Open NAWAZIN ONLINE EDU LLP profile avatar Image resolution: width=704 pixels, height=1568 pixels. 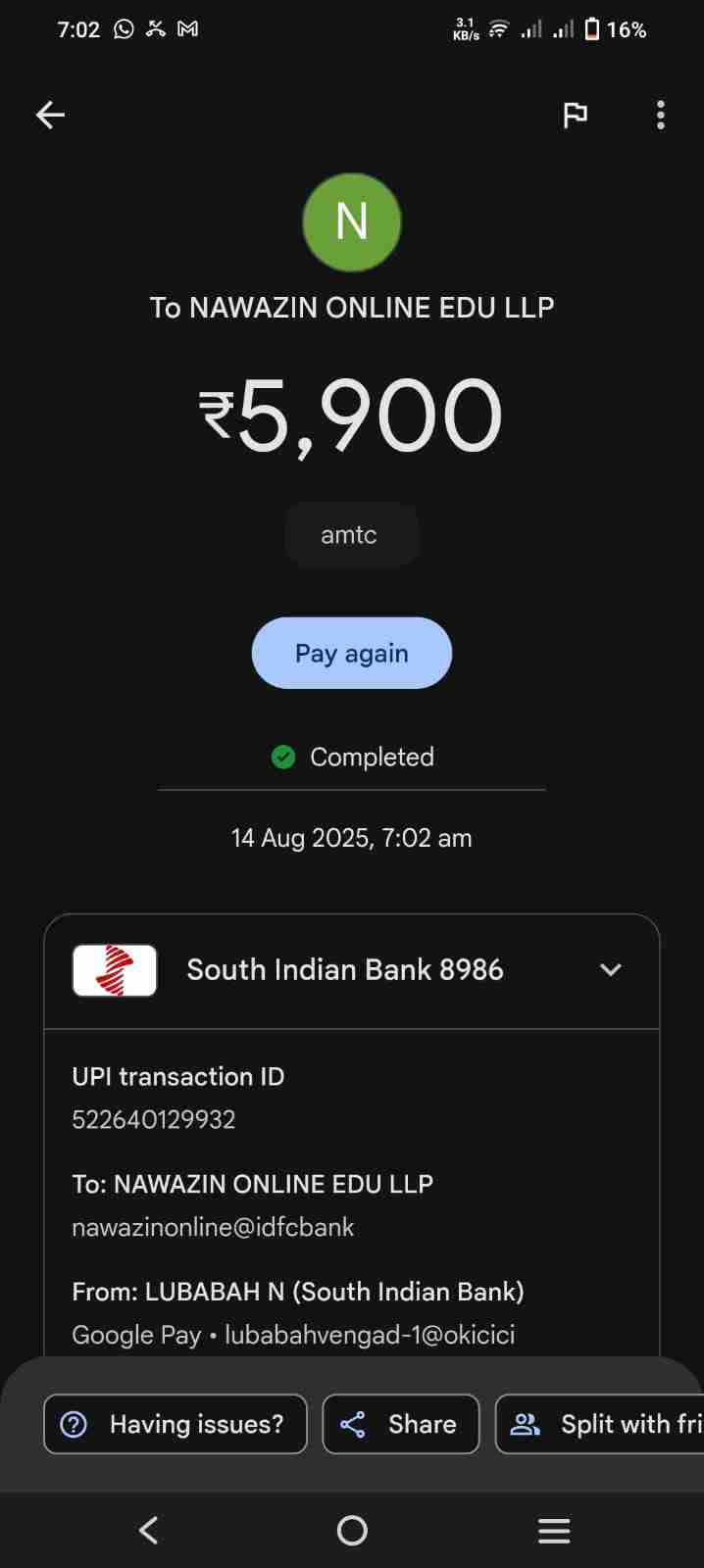351,222
